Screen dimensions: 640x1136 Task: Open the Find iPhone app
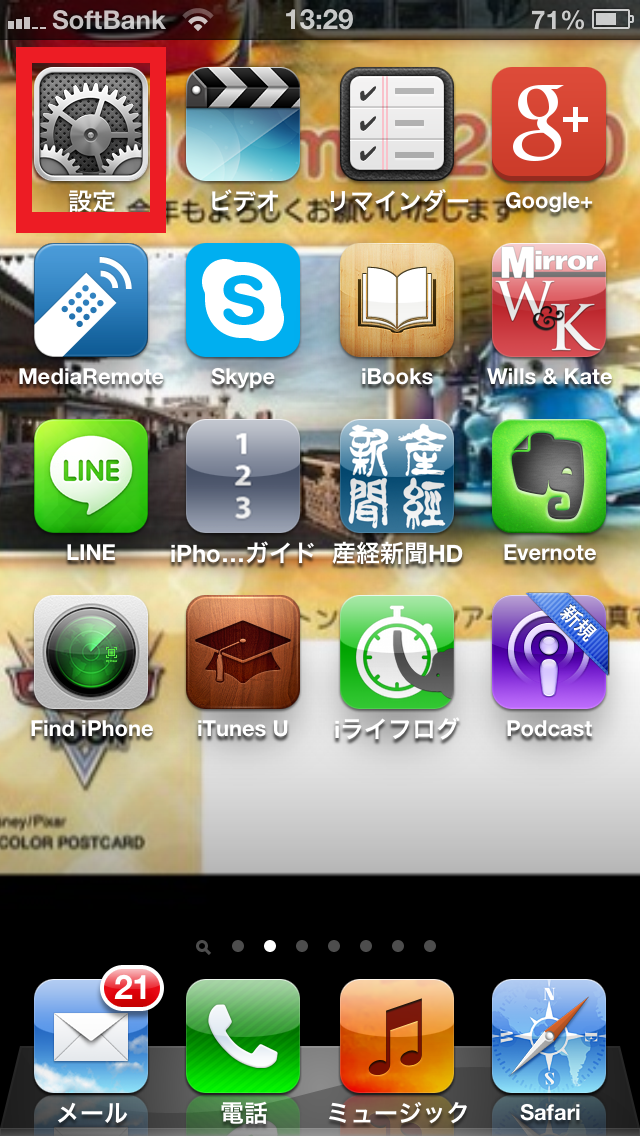(91, 652)
